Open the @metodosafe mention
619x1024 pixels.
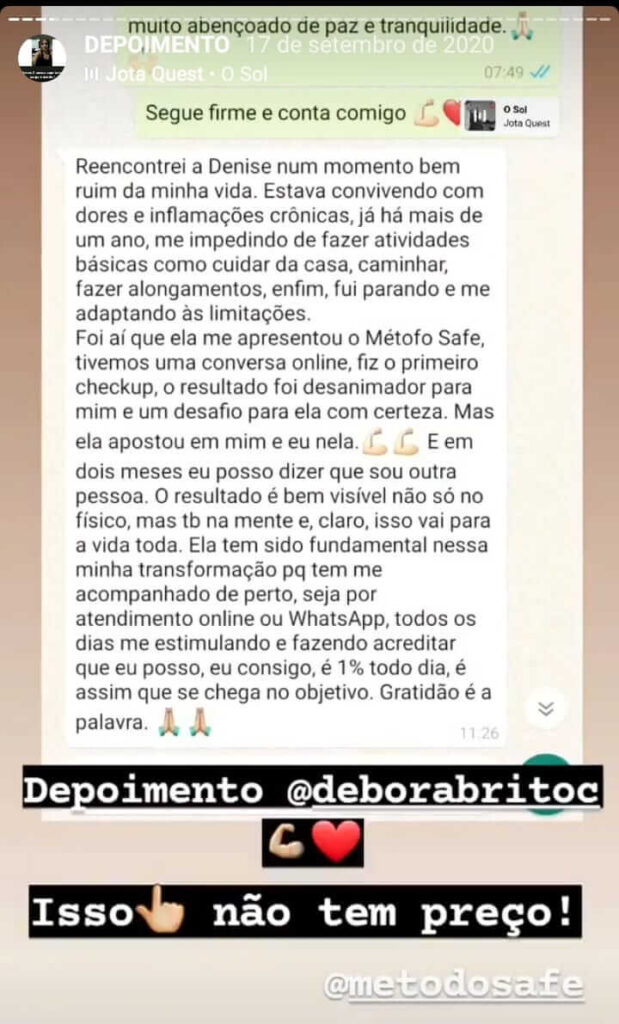point(453,984)
